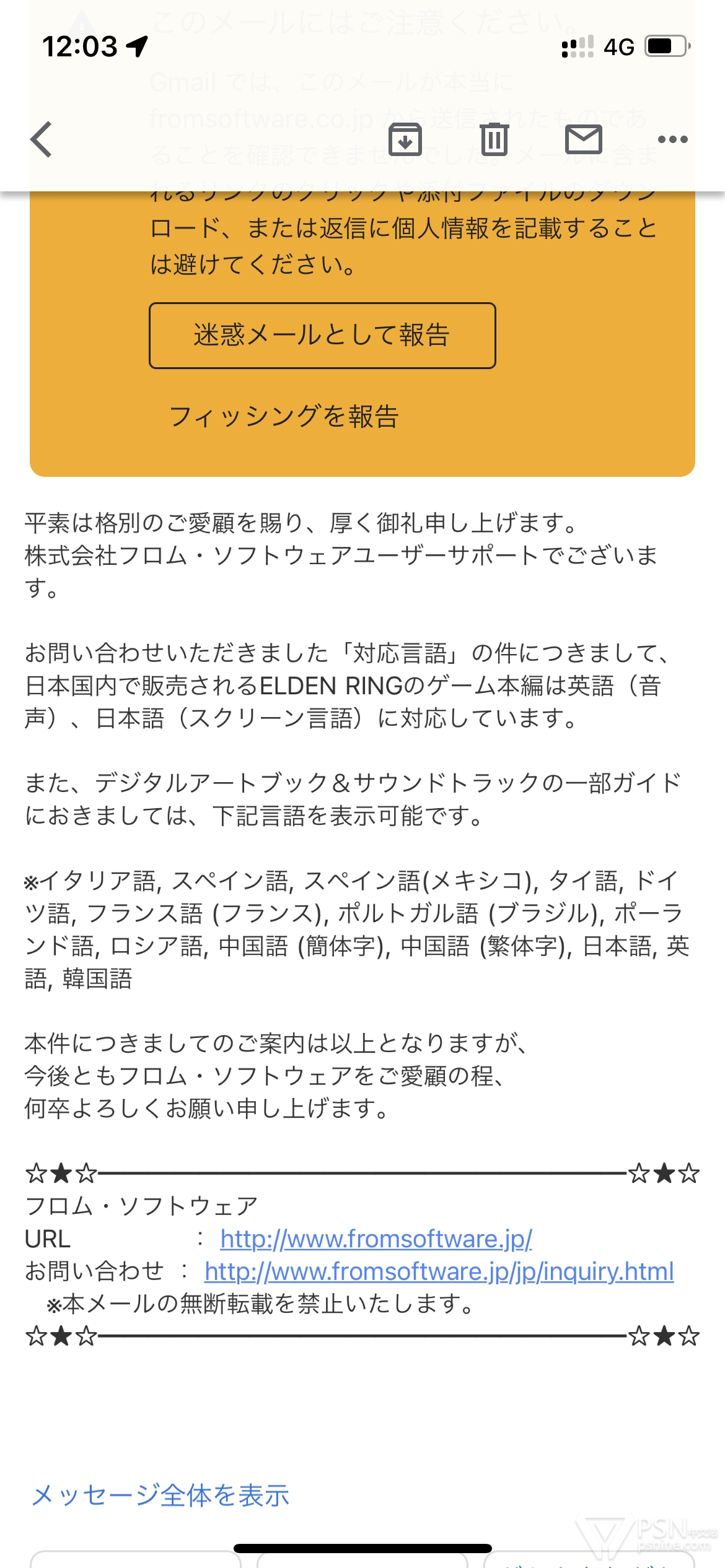
Task: Archive this email
Action: click(x=405, y=139)
